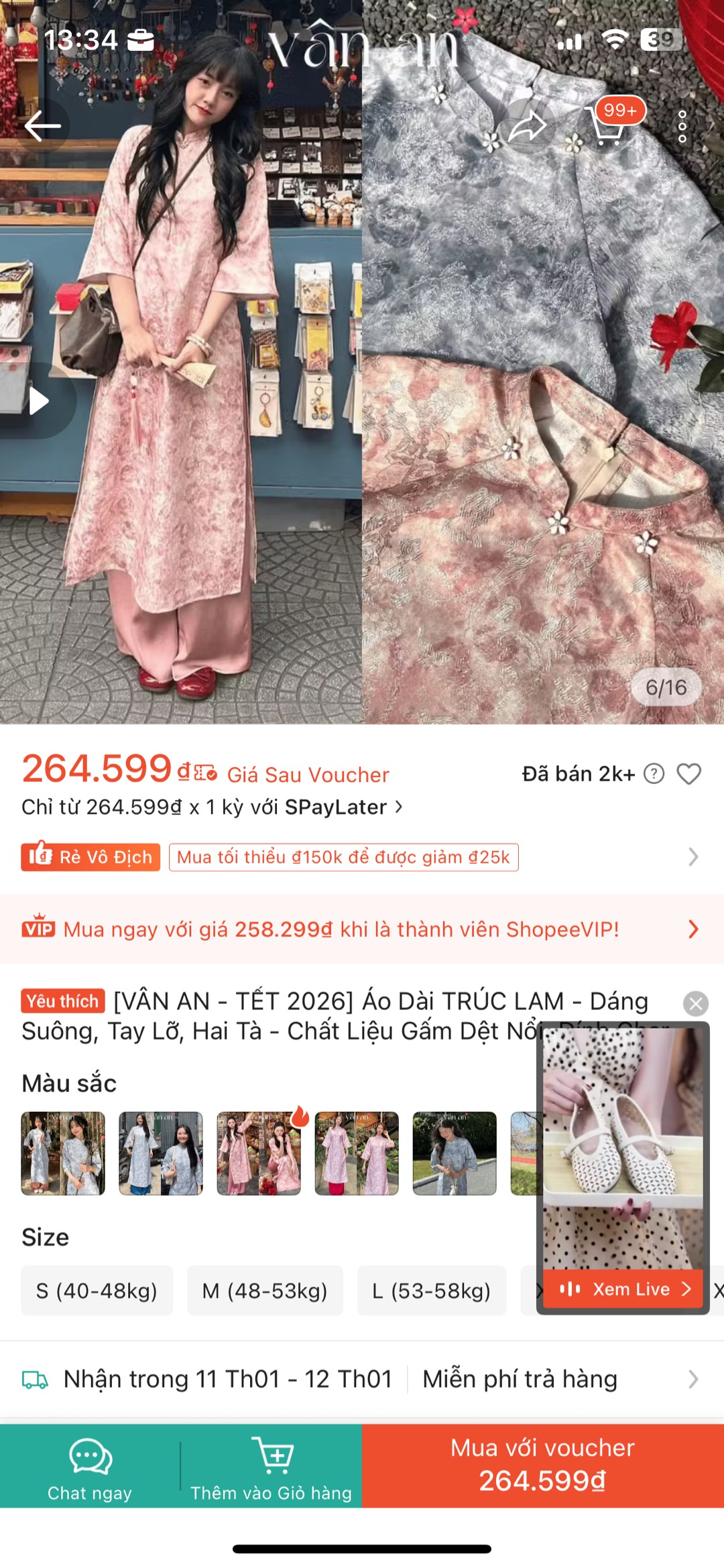Select size S (40-48kg)
This screenshot has width=724, height=1568.
coord(97,1290)
